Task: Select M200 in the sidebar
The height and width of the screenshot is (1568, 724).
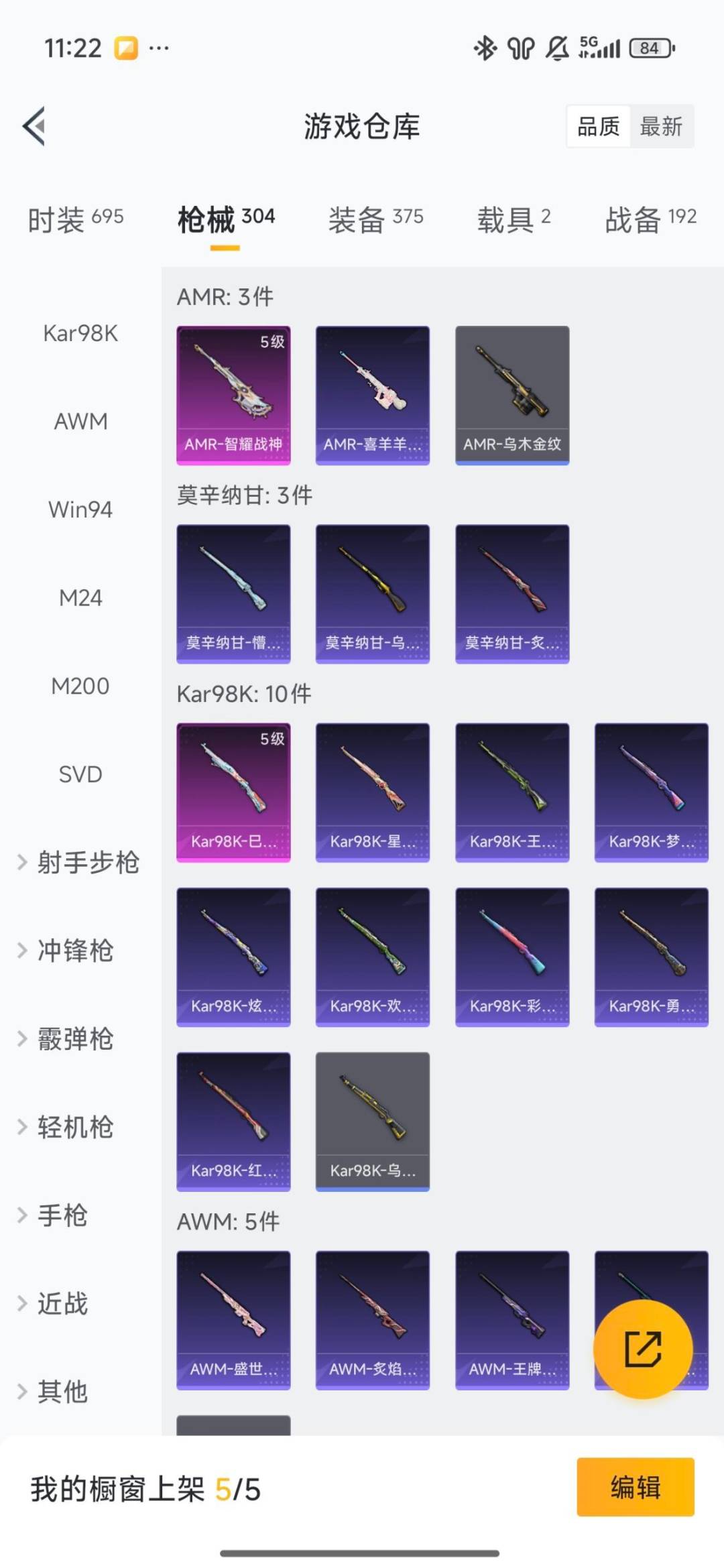Action: [80, 686]
